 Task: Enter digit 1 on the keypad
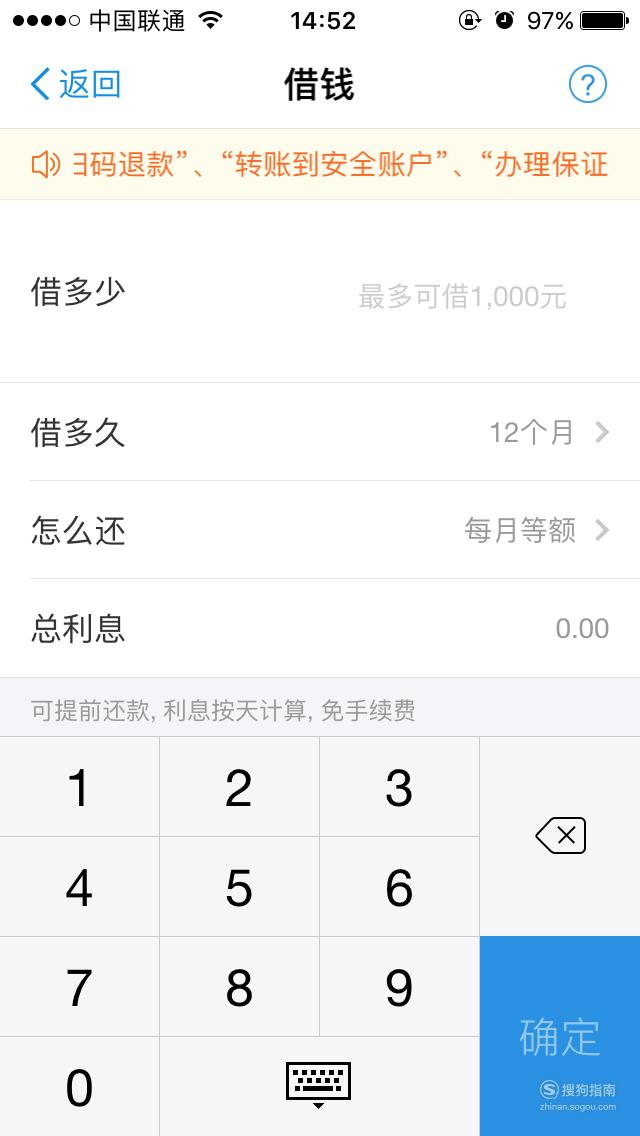[80, 787]
